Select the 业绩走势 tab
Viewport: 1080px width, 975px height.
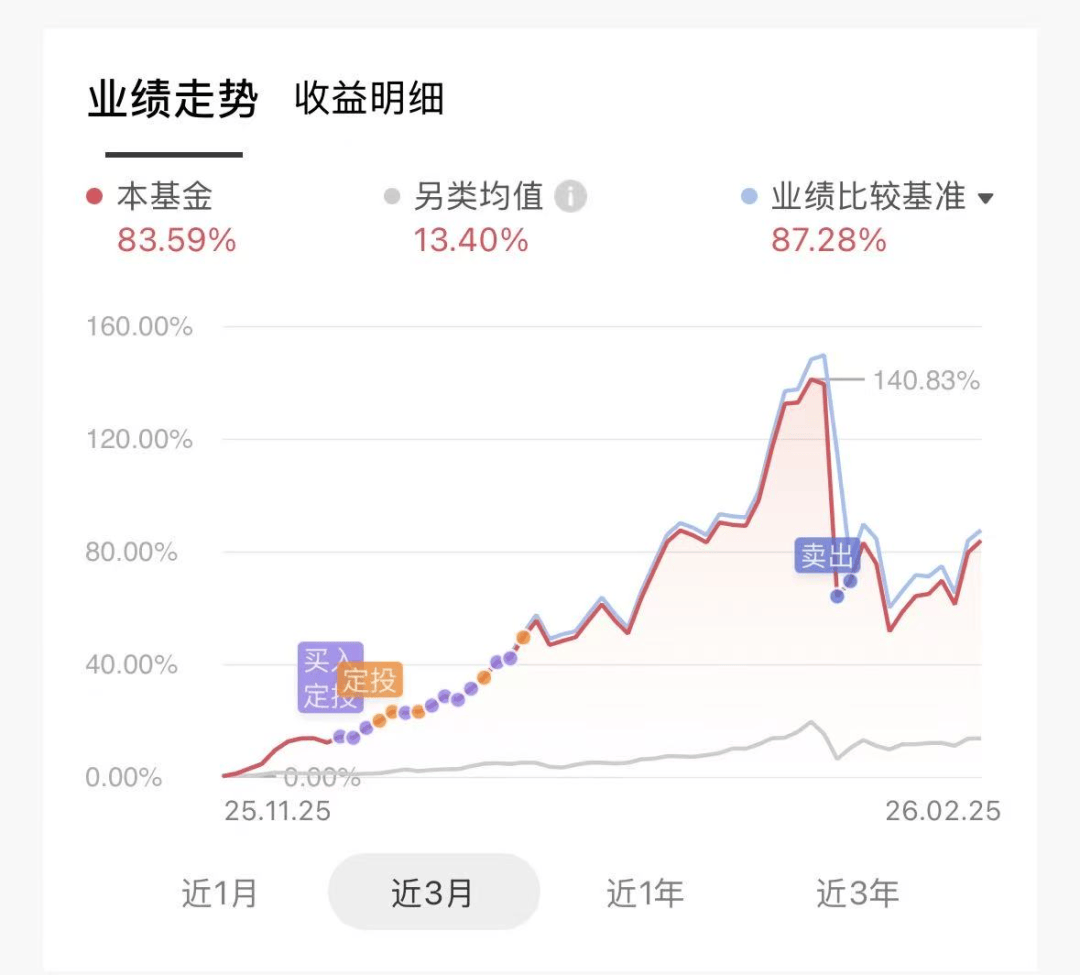coord(173,101)
